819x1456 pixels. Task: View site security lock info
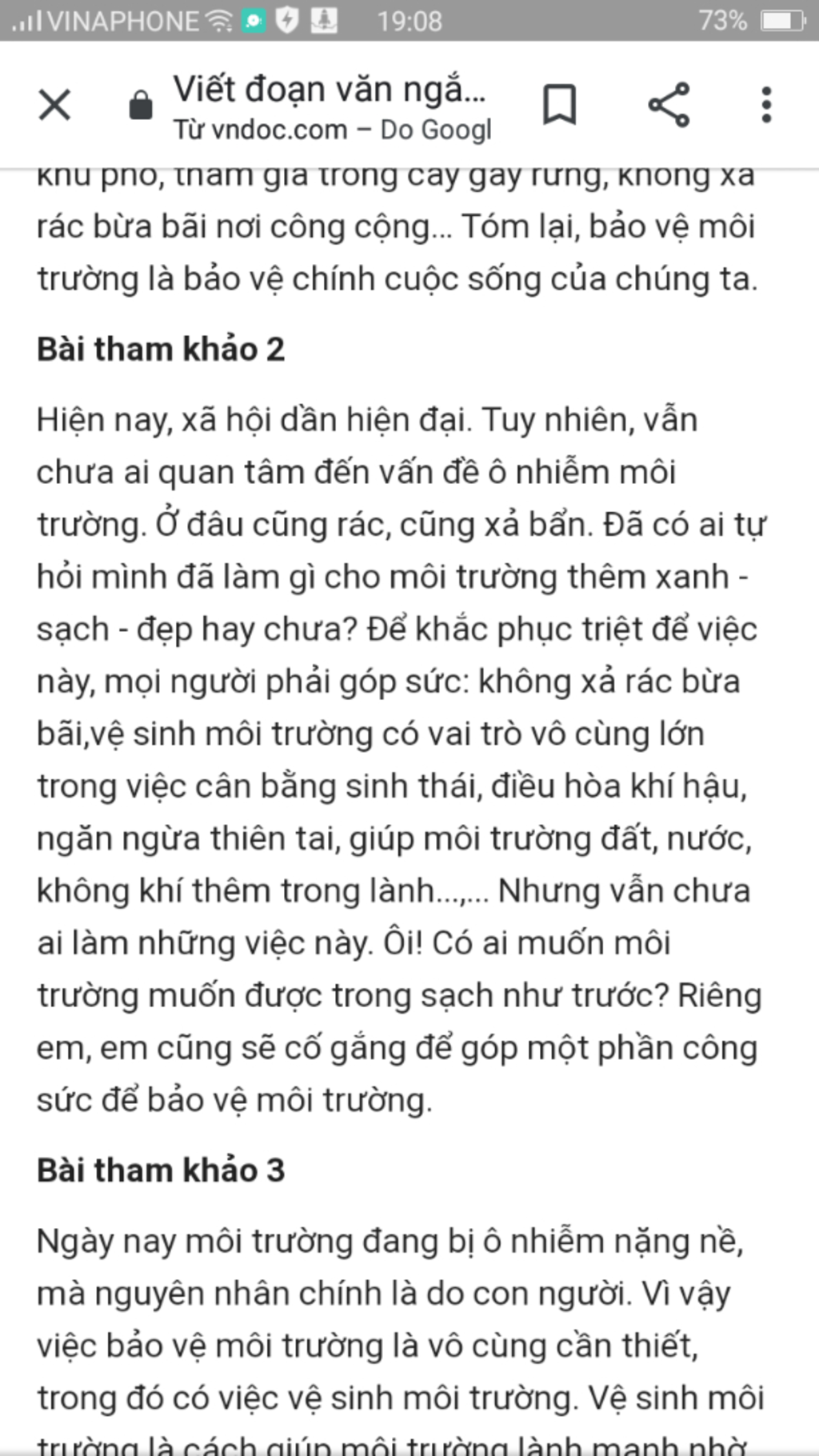click(x=141, y=105)
